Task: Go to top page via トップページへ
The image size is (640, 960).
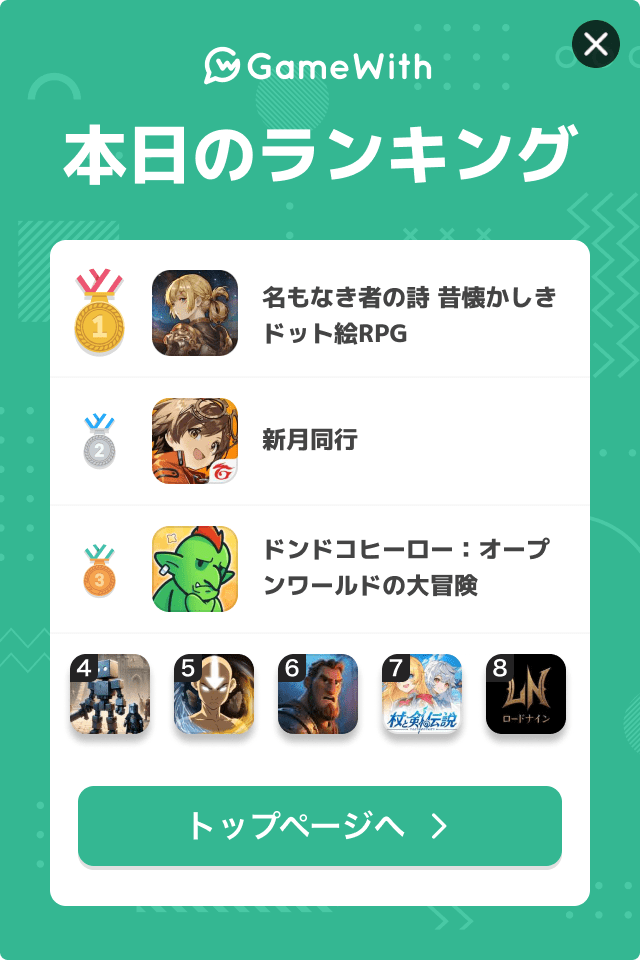Action: (x=320, y=826)
